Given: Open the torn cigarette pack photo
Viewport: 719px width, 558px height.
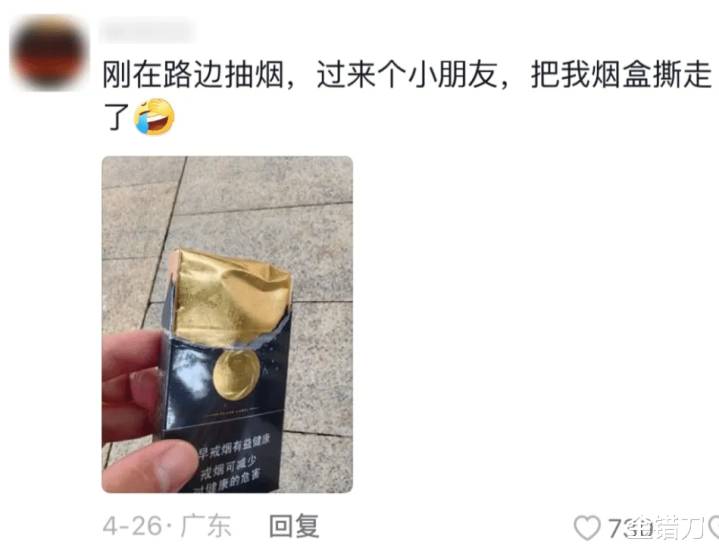Looking at the screenshot, I should click(227, 325).
